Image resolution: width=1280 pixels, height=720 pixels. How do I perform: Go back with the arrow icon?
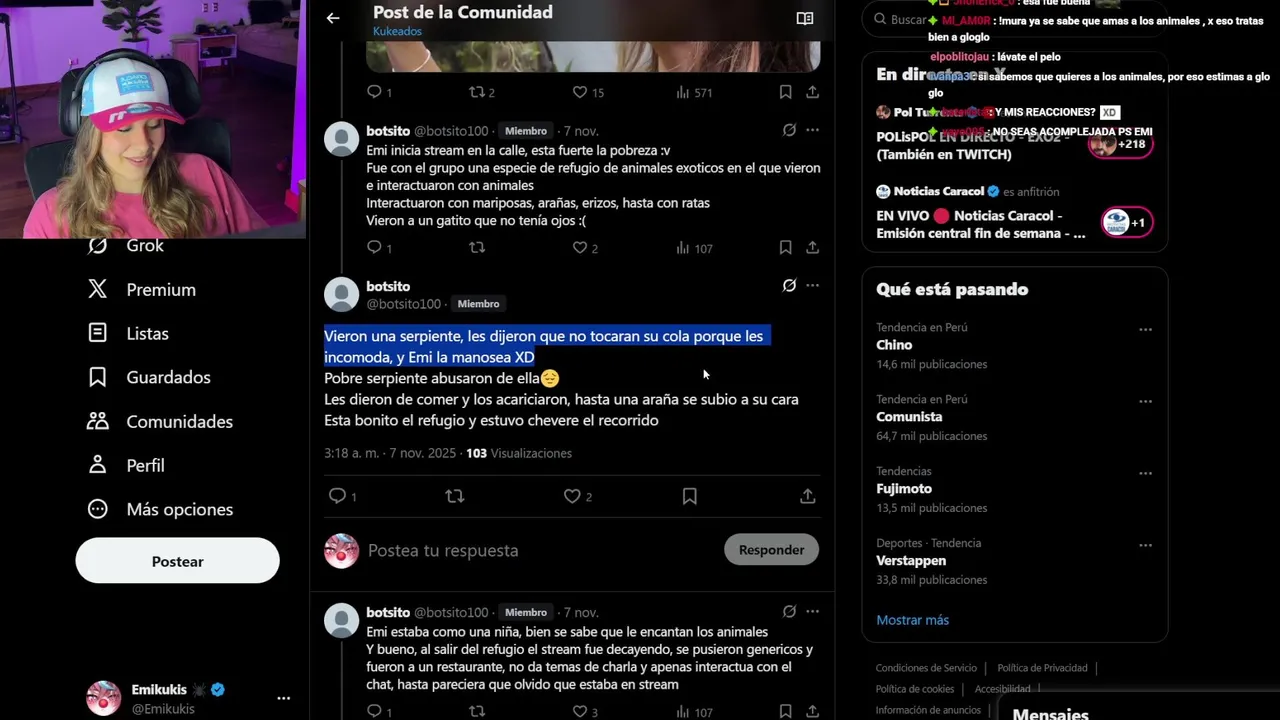(333, 18)
